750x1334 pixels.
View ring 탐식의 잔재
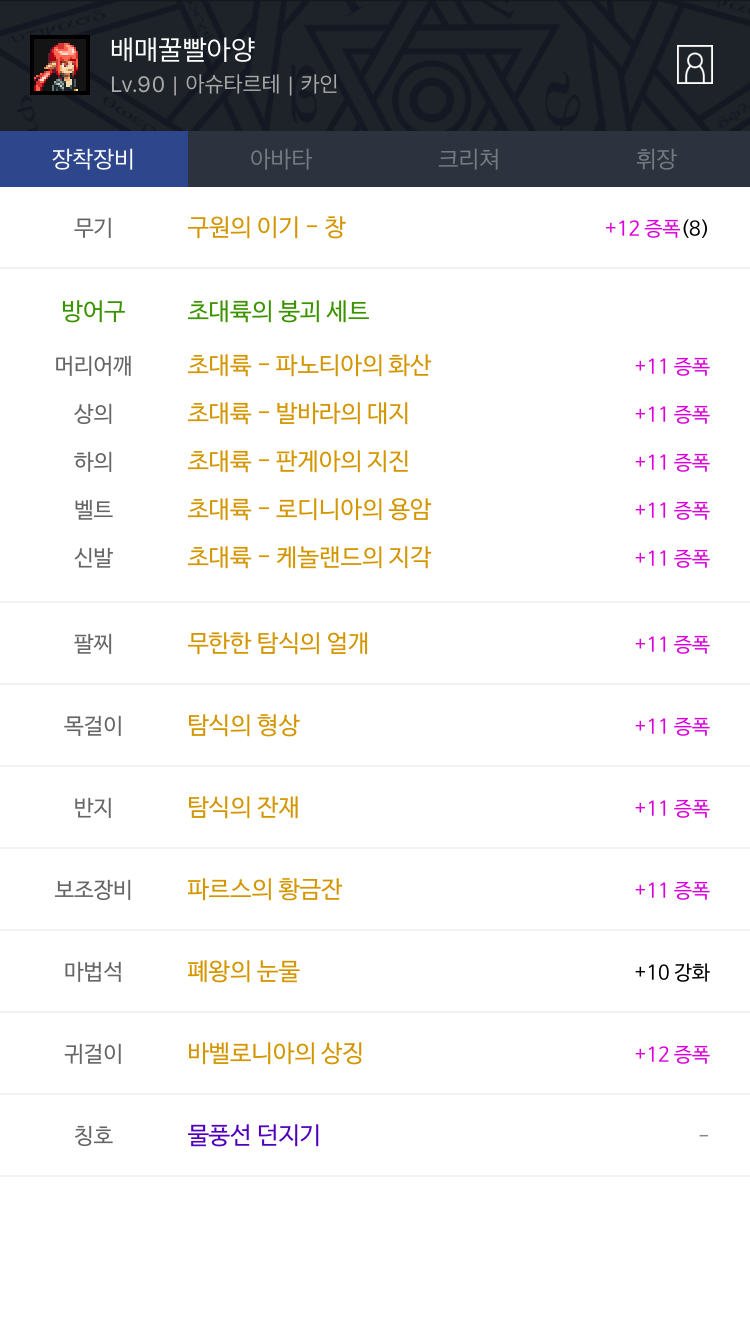coord(243,807)
